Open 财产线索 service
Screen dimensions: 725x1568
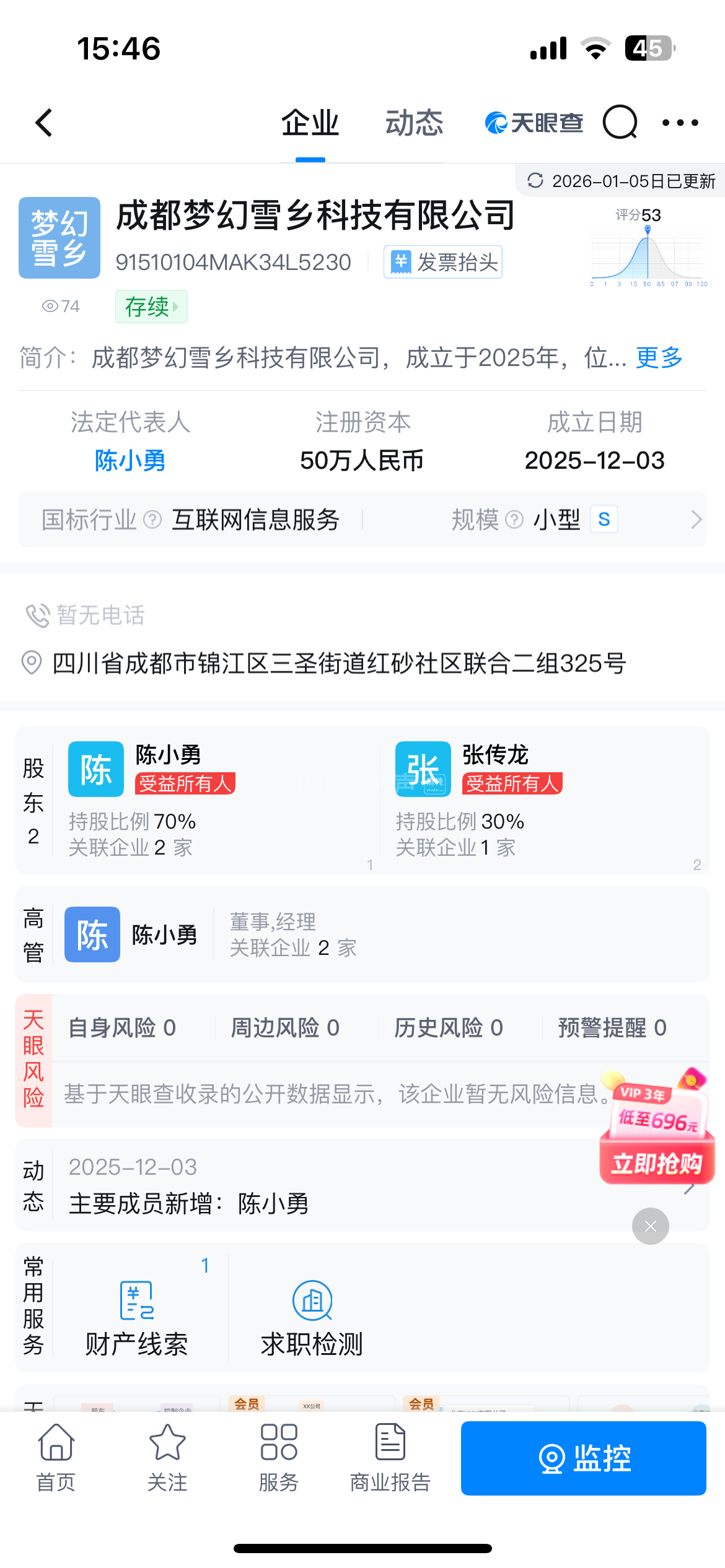coord(136,1316)
